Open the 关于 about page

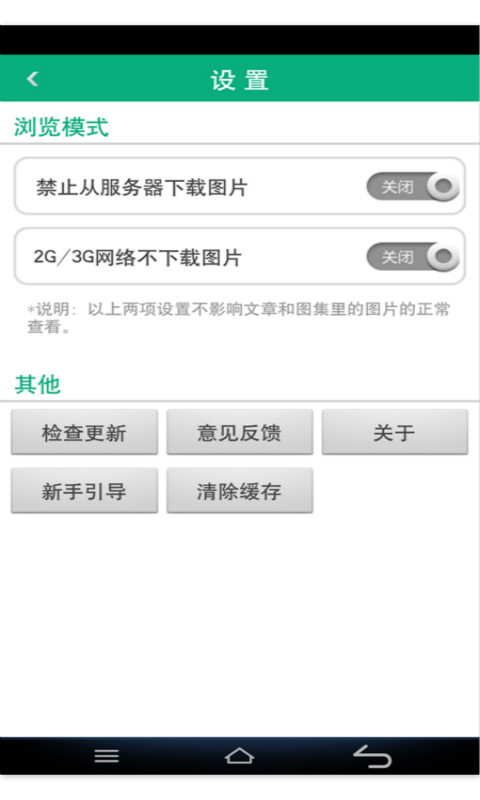(x=395, y=432)
